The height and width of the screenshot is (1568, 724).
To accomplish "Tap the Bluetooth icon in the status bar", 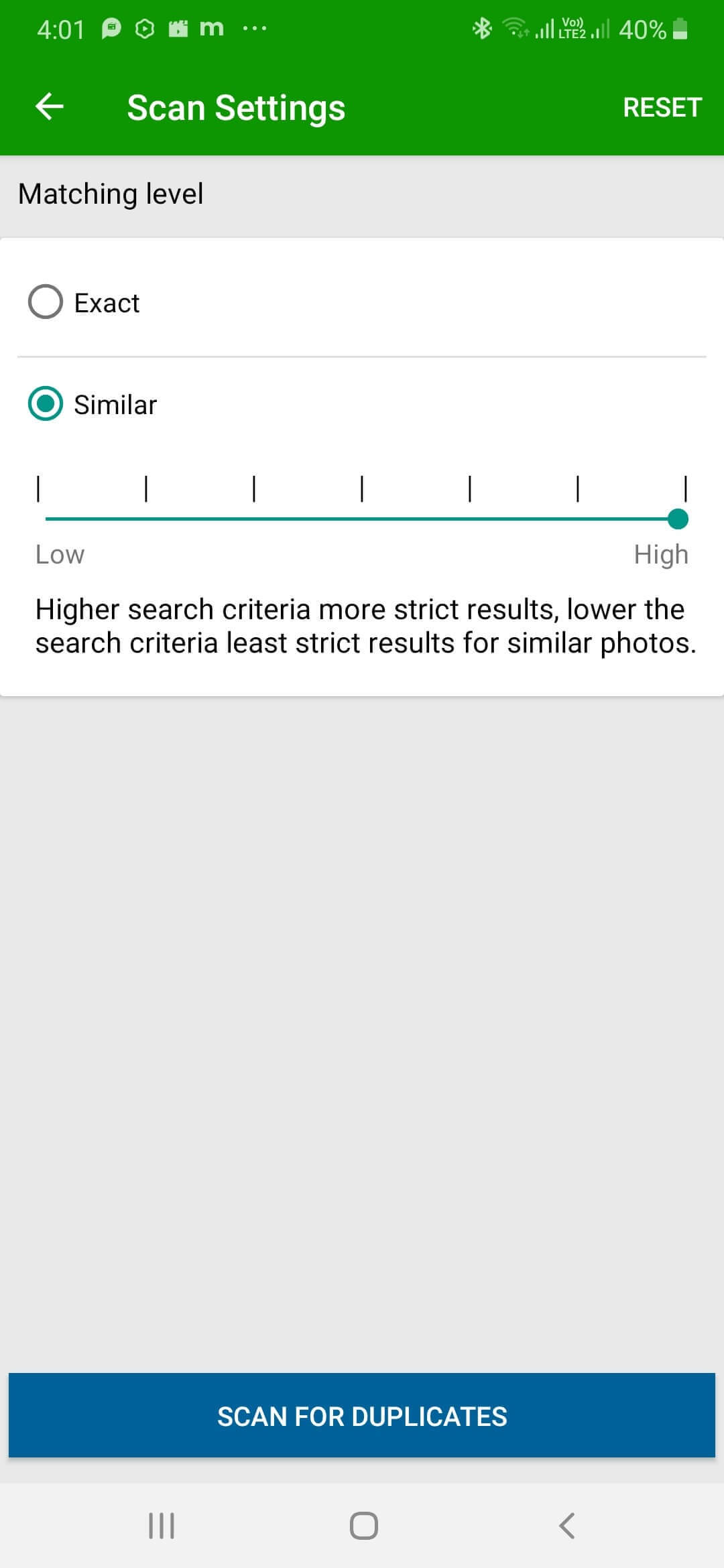I will (x=480, y=29).
